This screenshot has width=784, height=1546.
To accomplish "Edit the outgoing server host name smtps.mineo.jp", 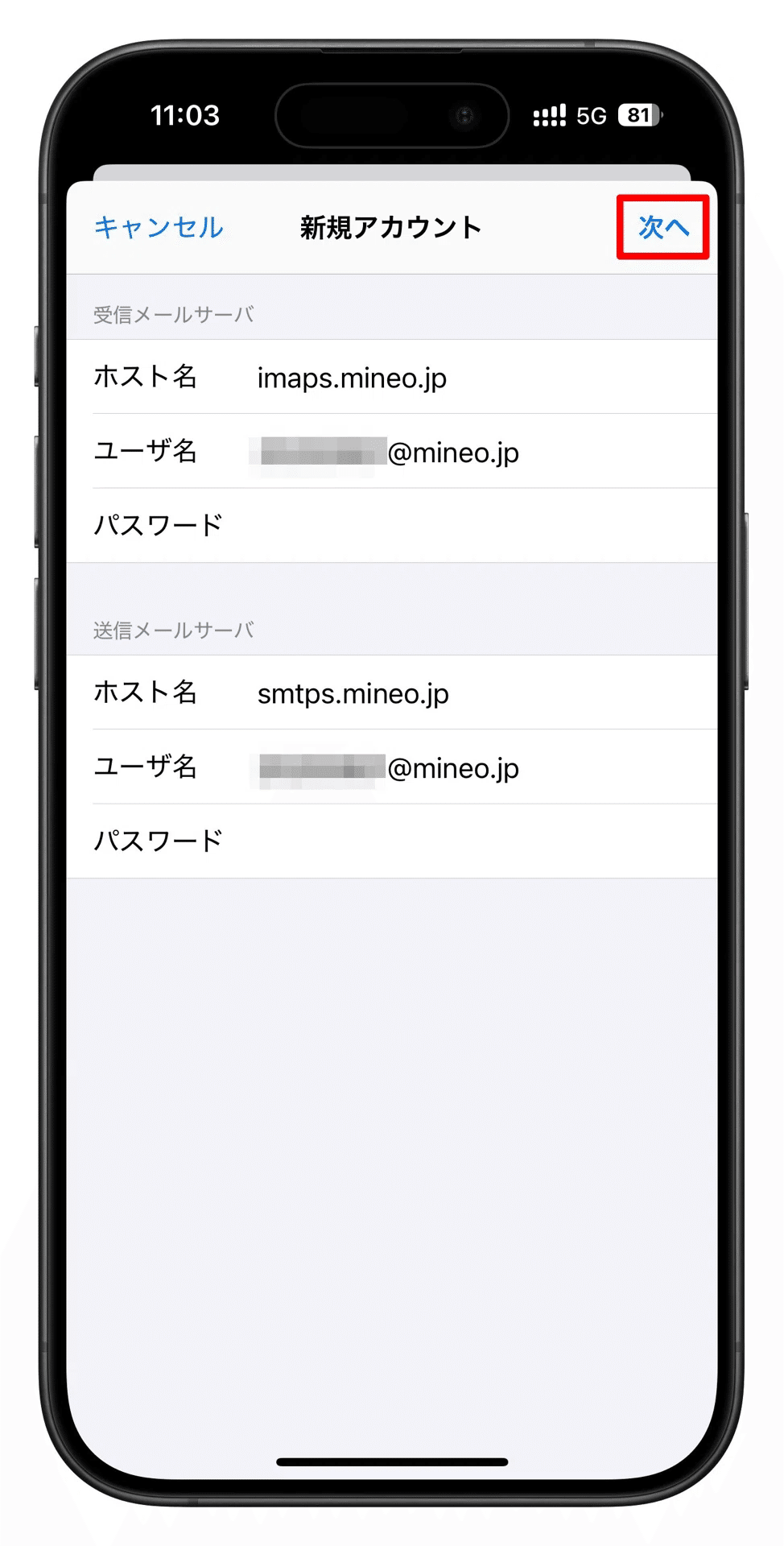I will (x=353, y=693).
